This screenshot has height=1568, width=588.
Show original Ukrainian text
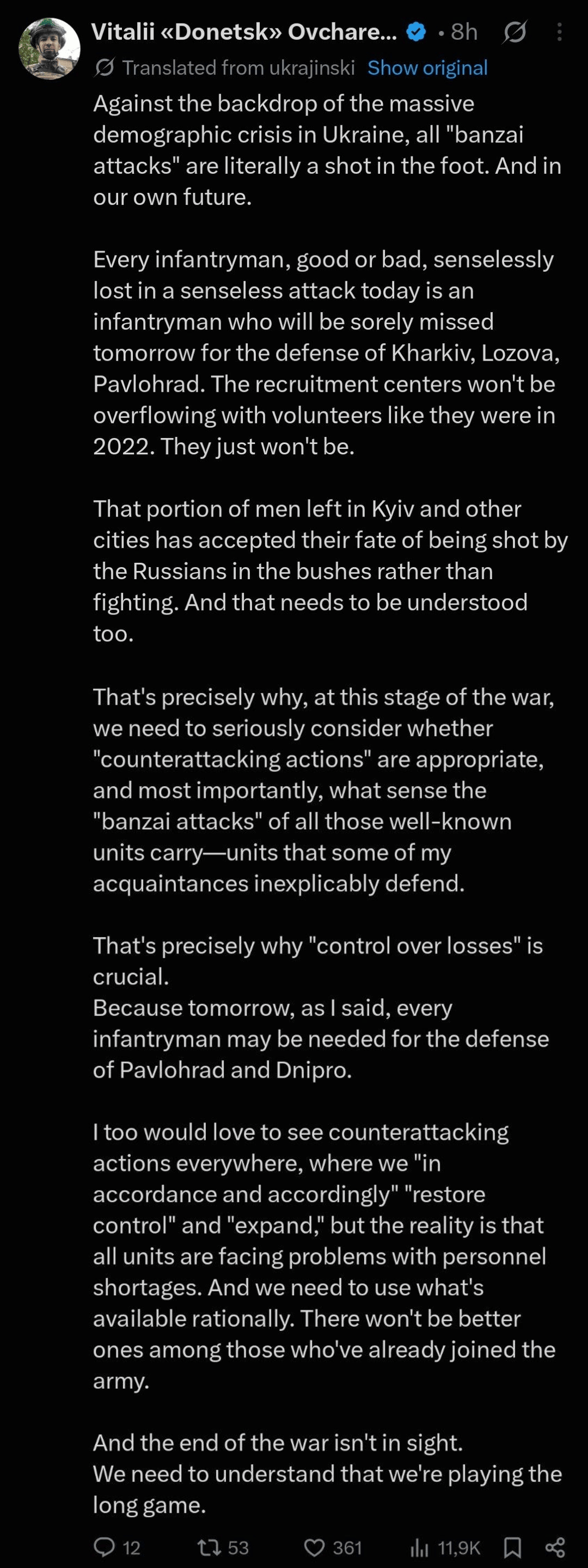[427, 68]
